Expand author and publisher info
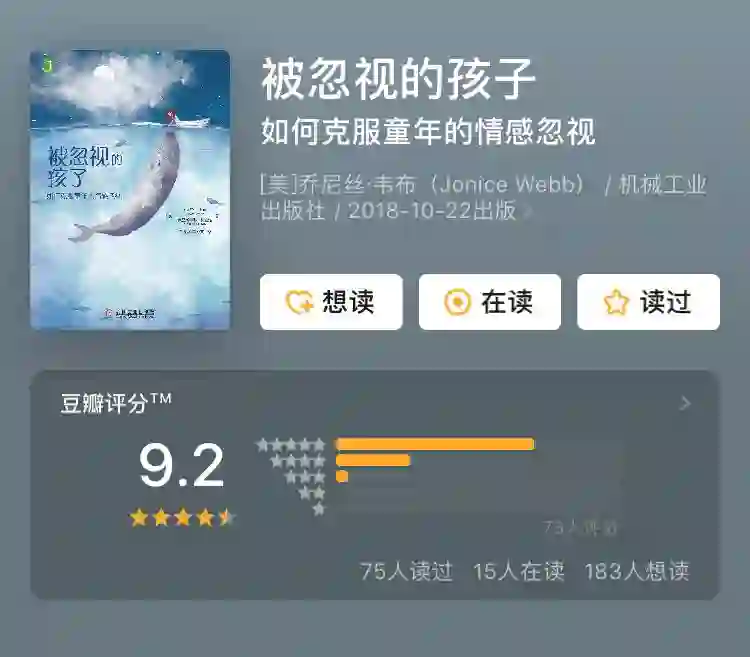Screen dimensions: 750x657 coord(528,211)
